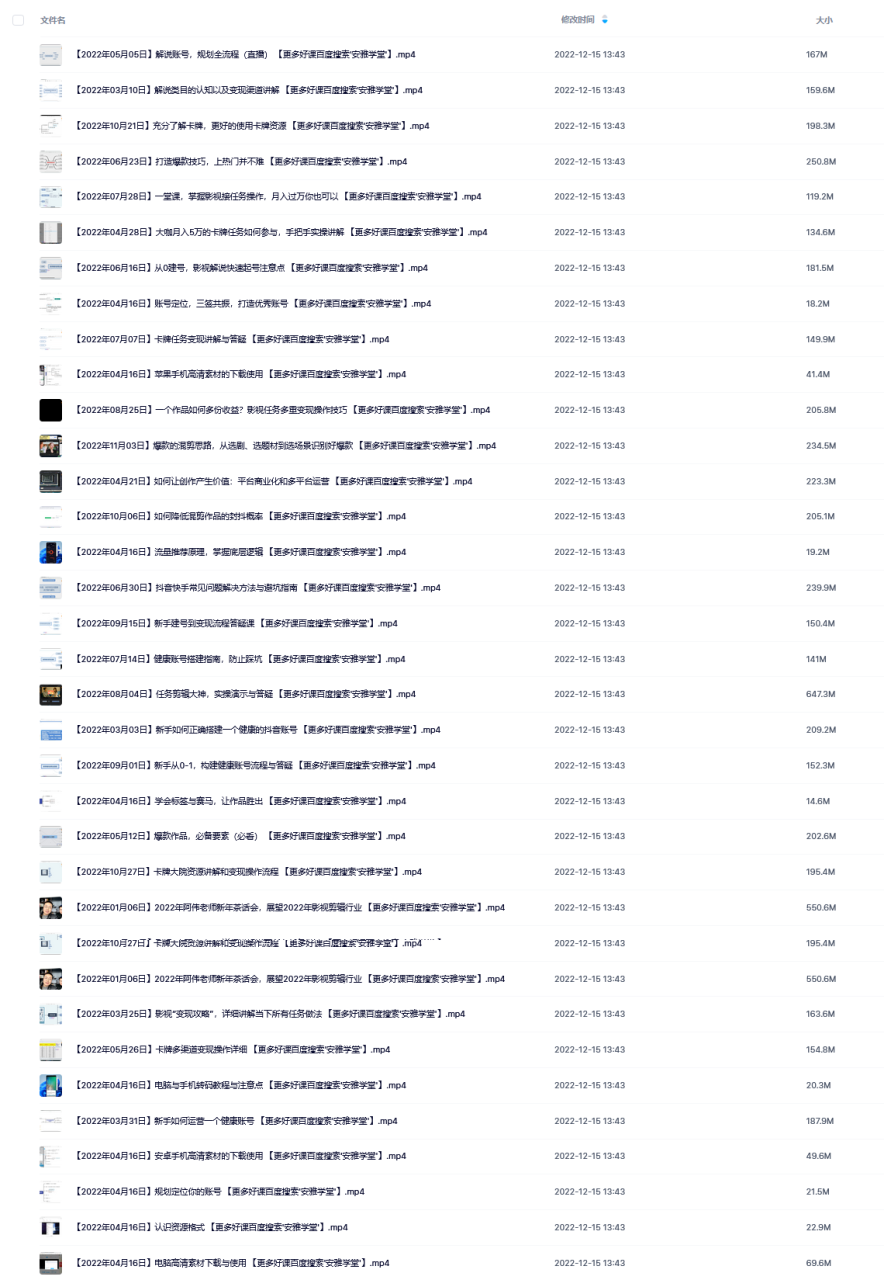884x1280 pixels.
Task: Open the 2022年07月28日 一堂课 video file
Action: (277, 197)
